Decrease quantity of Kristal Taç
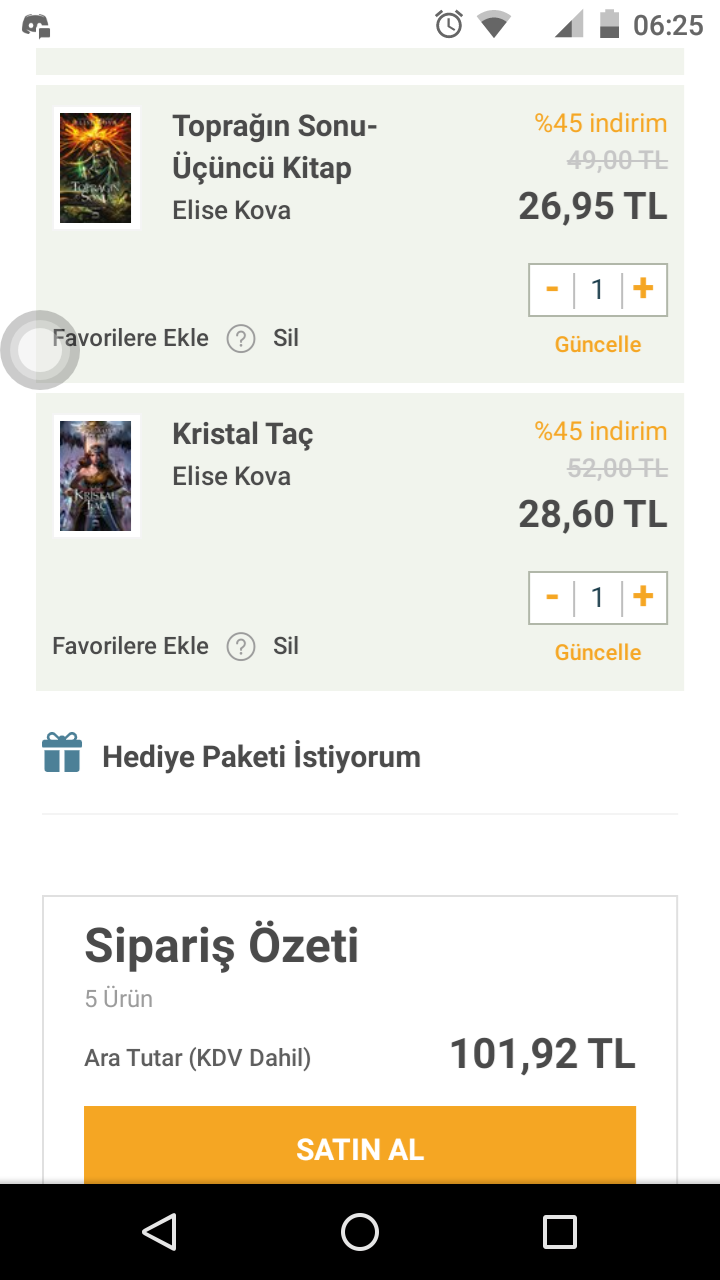This screenshot has height=1280, width=720. click(x=552, y=598)
